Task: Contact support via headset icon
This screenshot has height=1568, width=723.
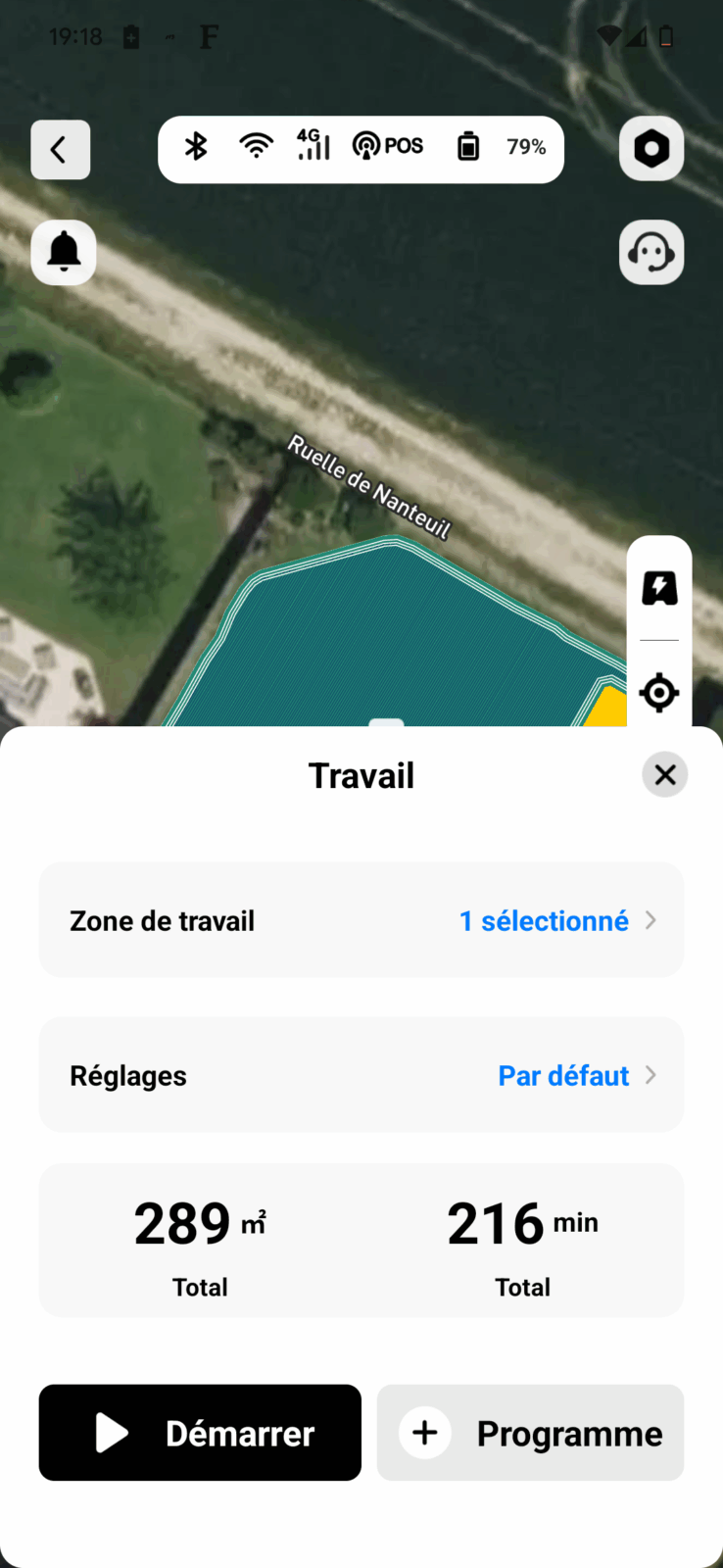Action: click(x=651, y=252)
